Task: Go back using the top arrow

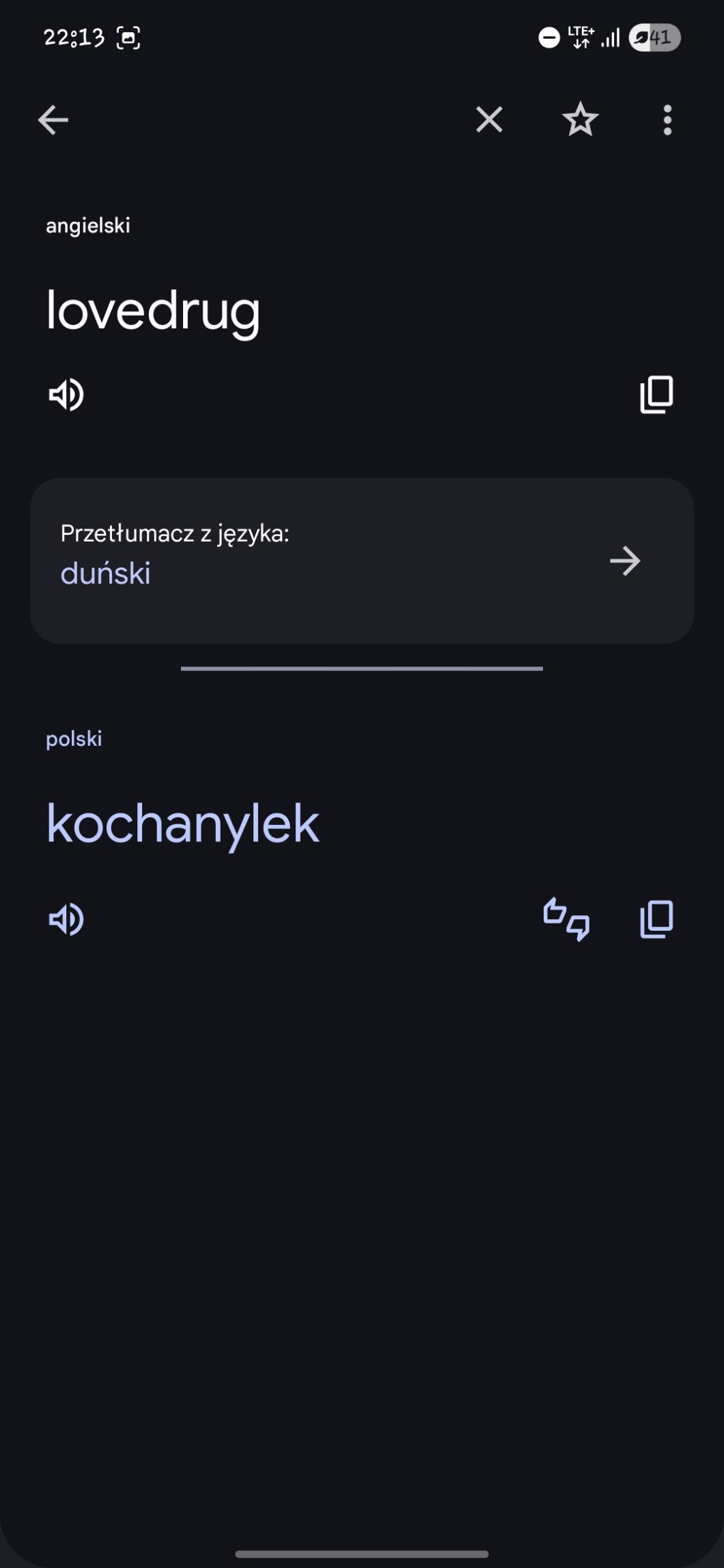Action: [x=53, y=120]
